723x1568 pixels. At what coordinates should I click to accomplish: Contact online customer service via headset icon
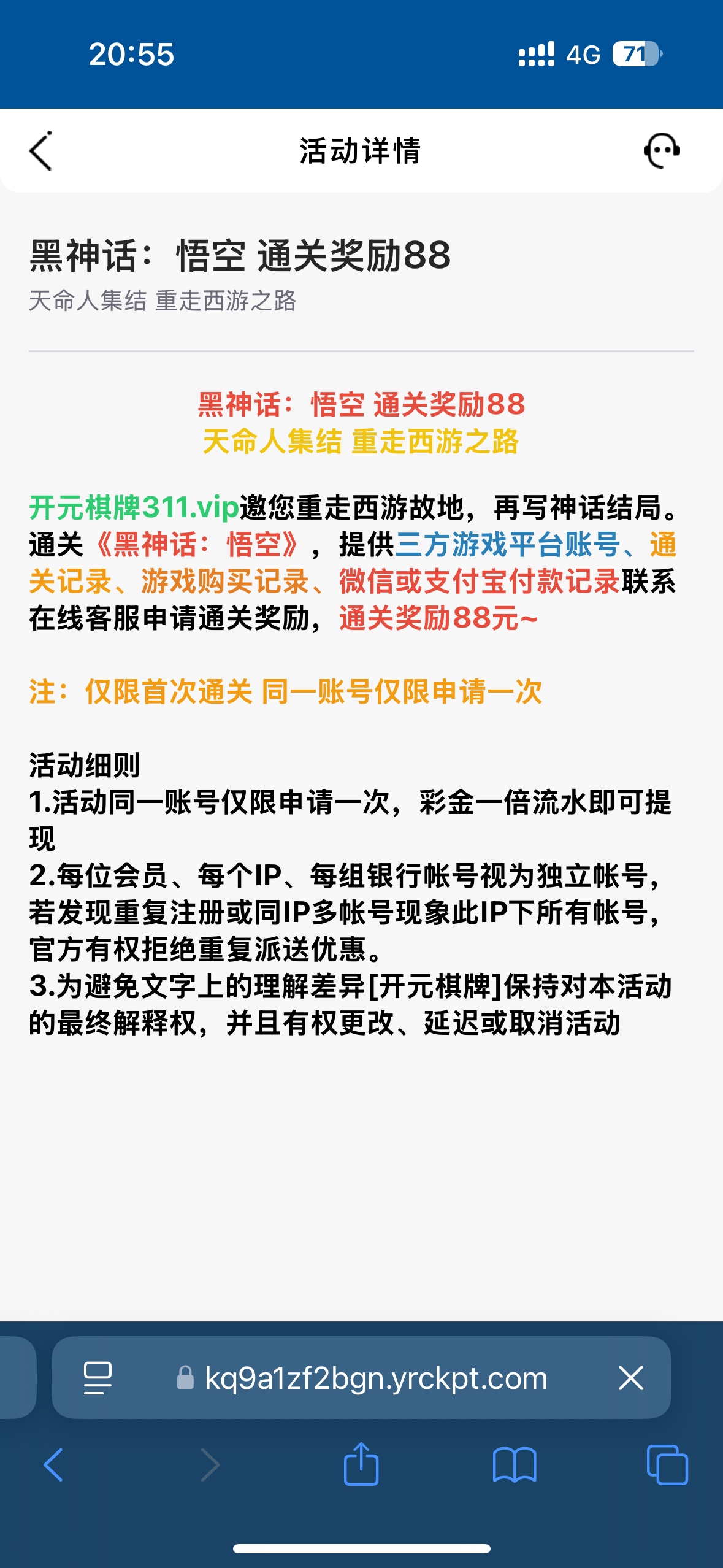[662, 151]
